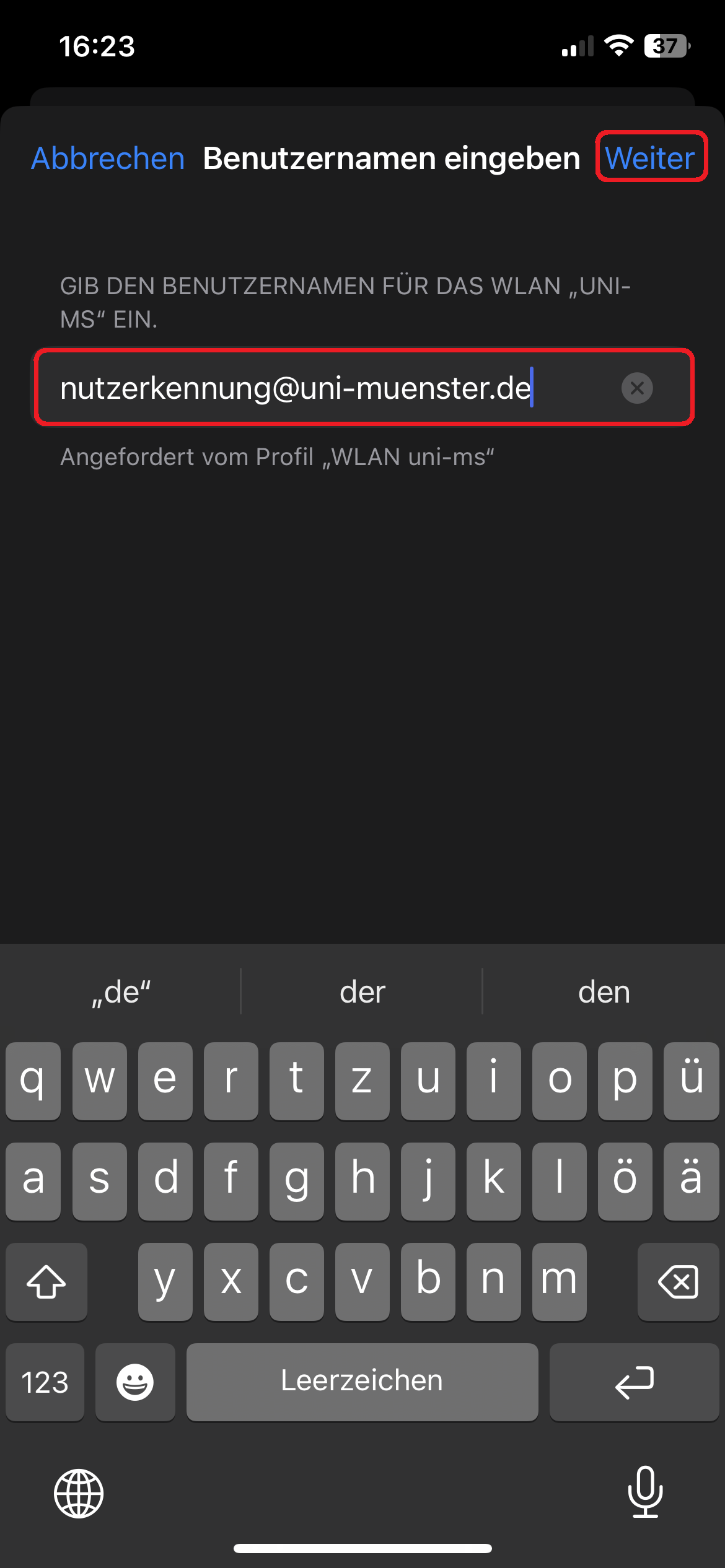
Task: Tap Abbrechen to cancel username entry
Action: click(108, 159)
